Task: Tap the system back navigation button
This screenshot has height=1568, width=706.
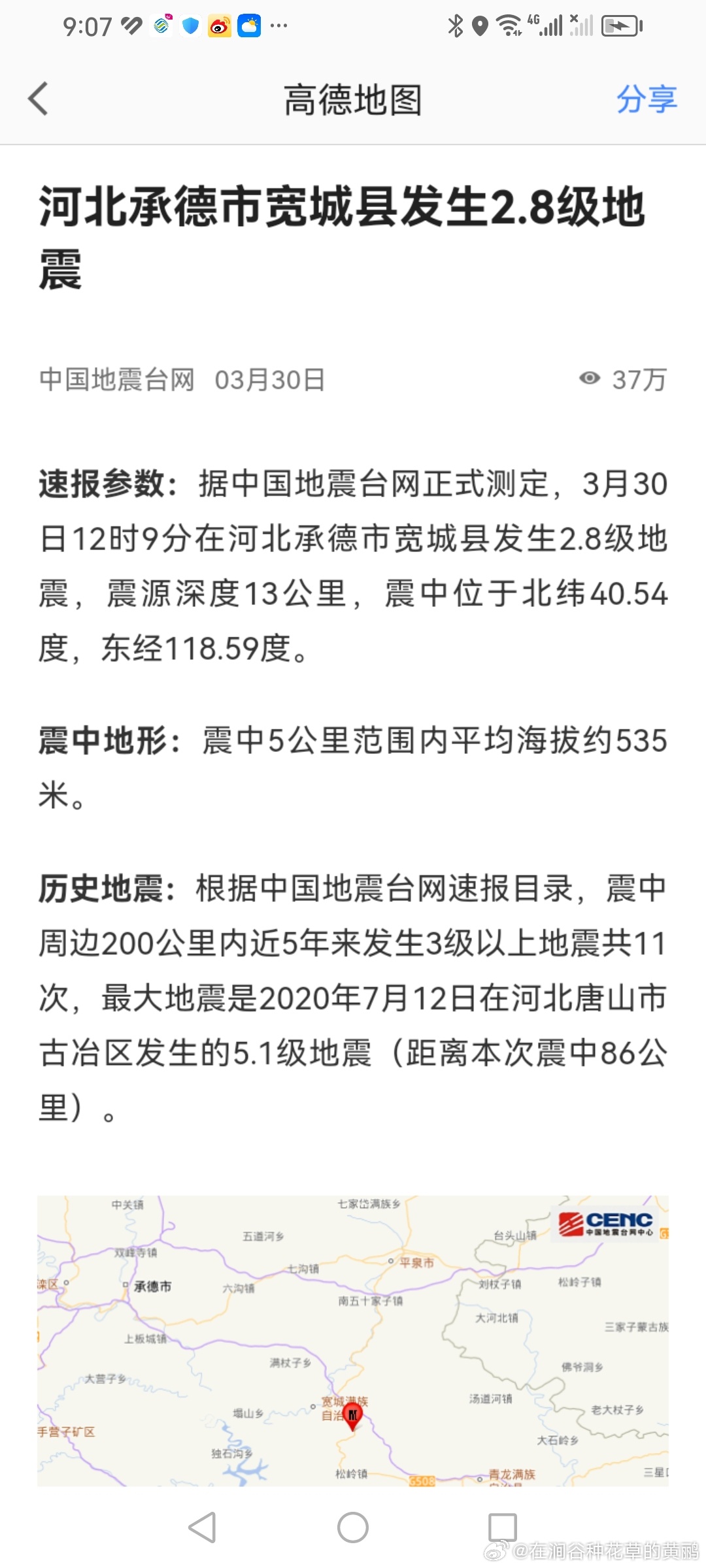Action: tap(202, 1527)
